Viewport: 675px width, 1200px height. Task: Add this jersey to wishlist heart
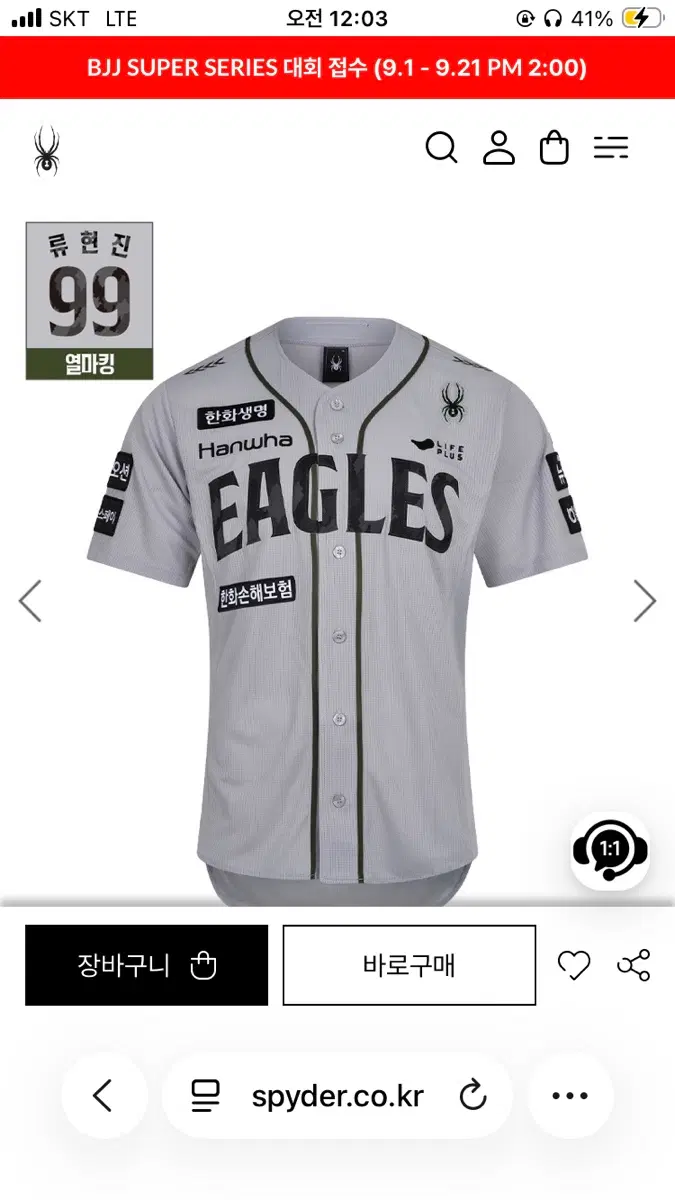pos(574,965)
